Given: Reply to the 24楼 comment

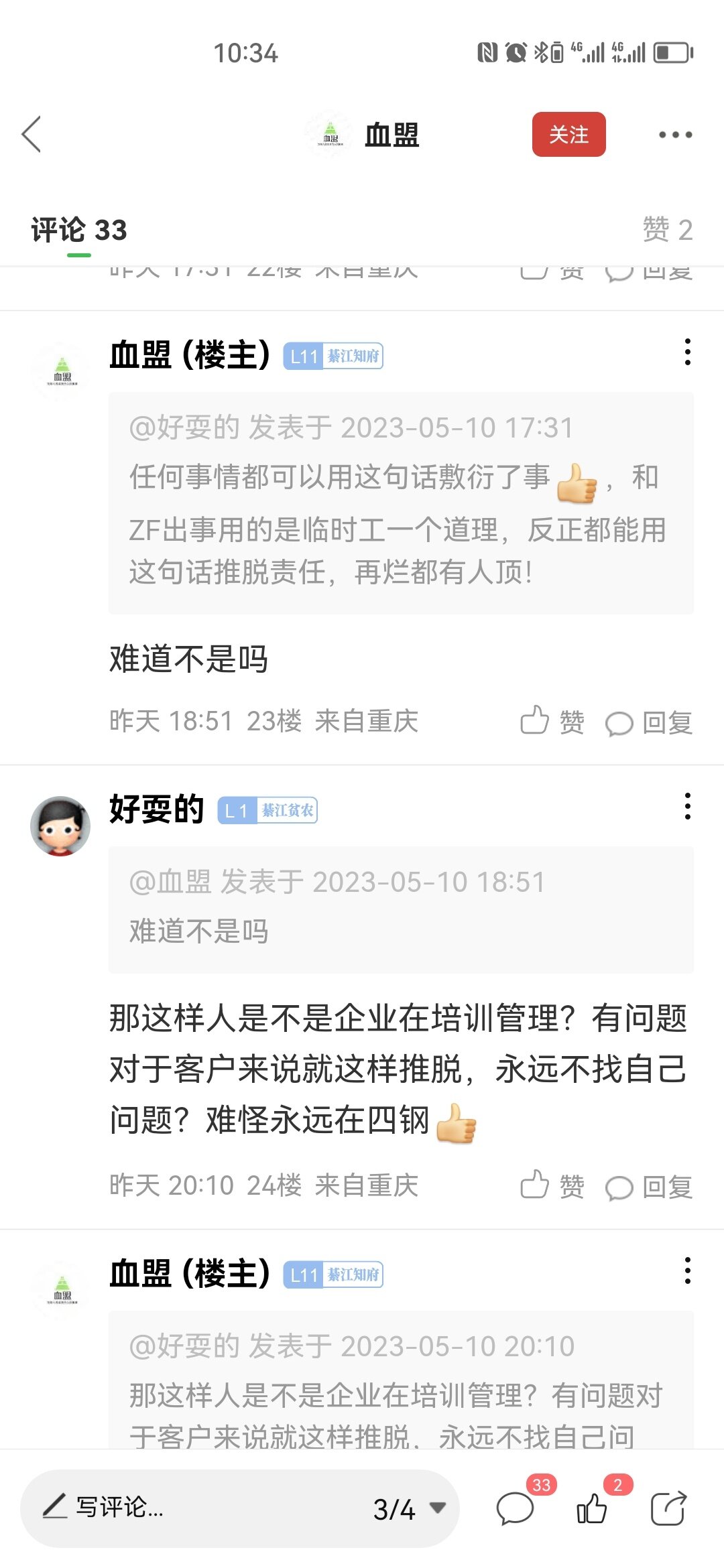Looking at the screenshot, I should [648, 1186].
